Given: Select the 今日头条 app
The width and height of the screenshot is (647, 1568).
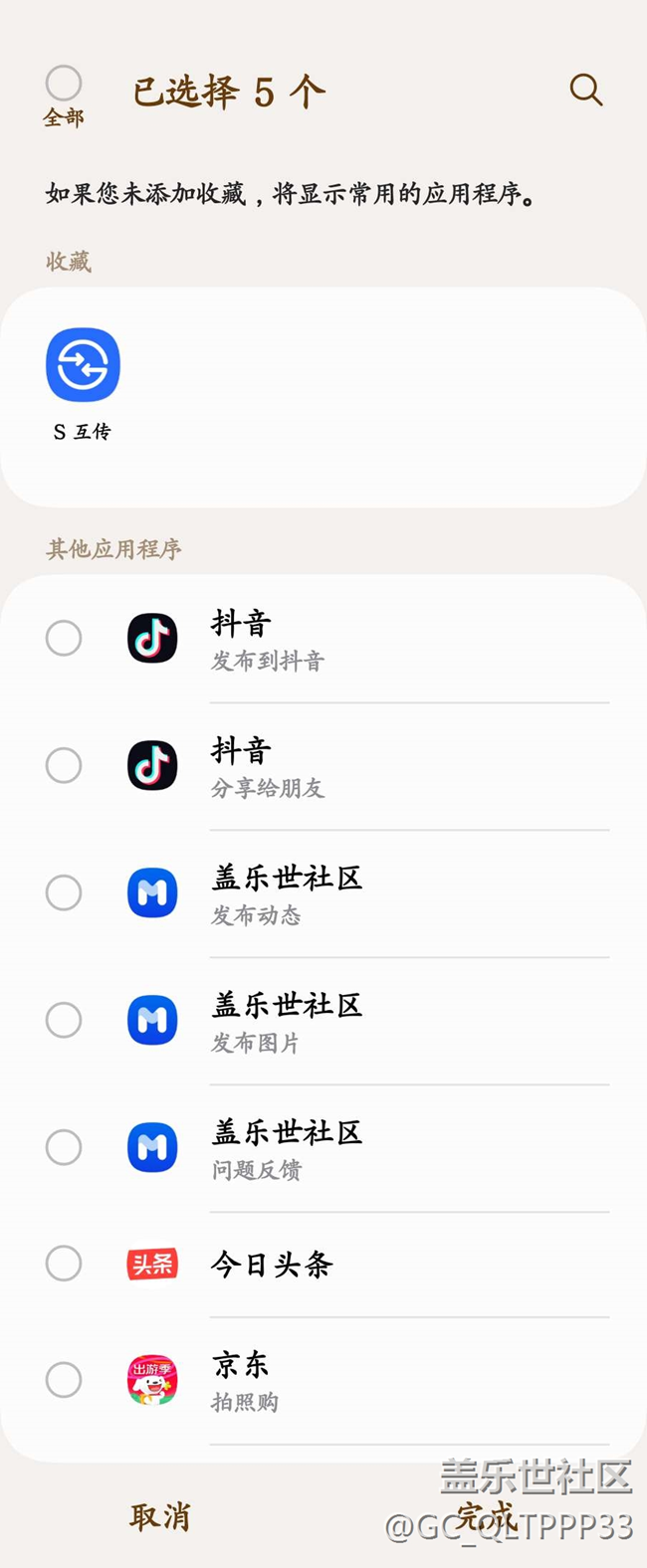Looking at the screenshot, I should tap(64, 1265).
